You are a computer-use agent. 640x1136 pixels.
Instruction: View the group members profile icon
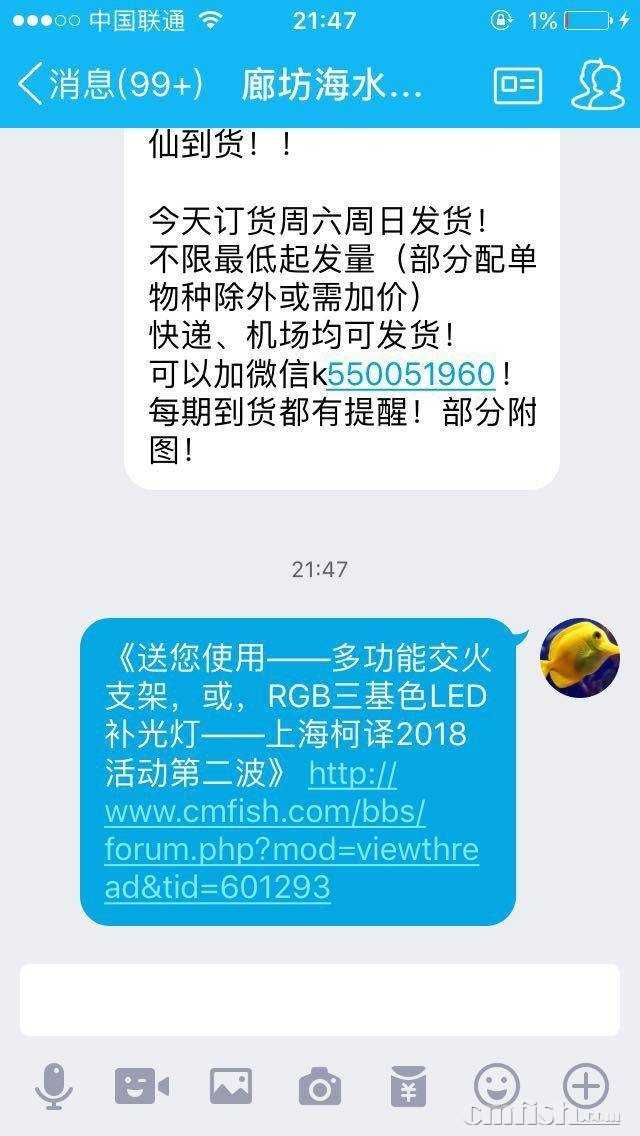click(x=596, y=85)
